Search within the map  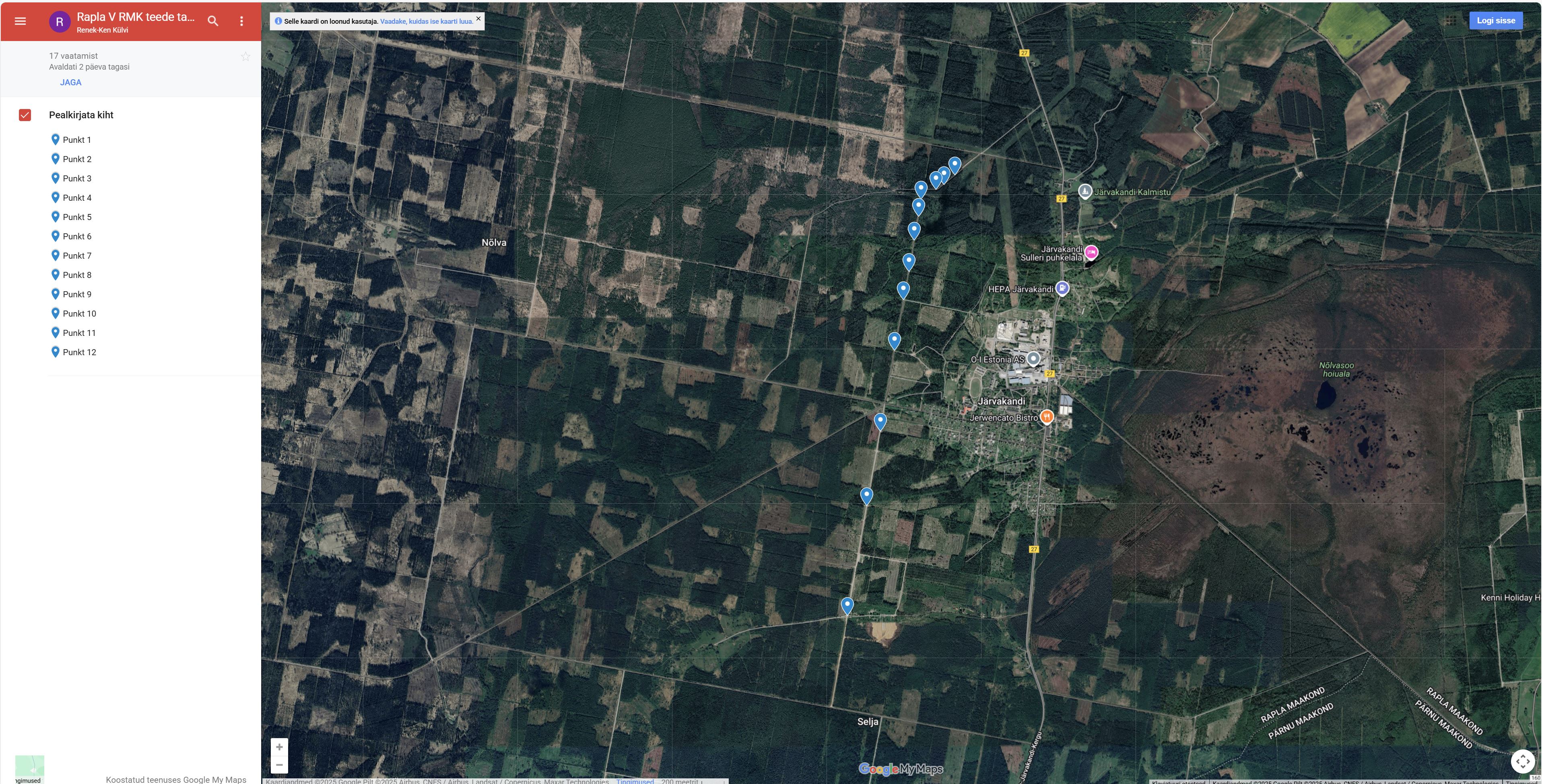click(212, 21)
